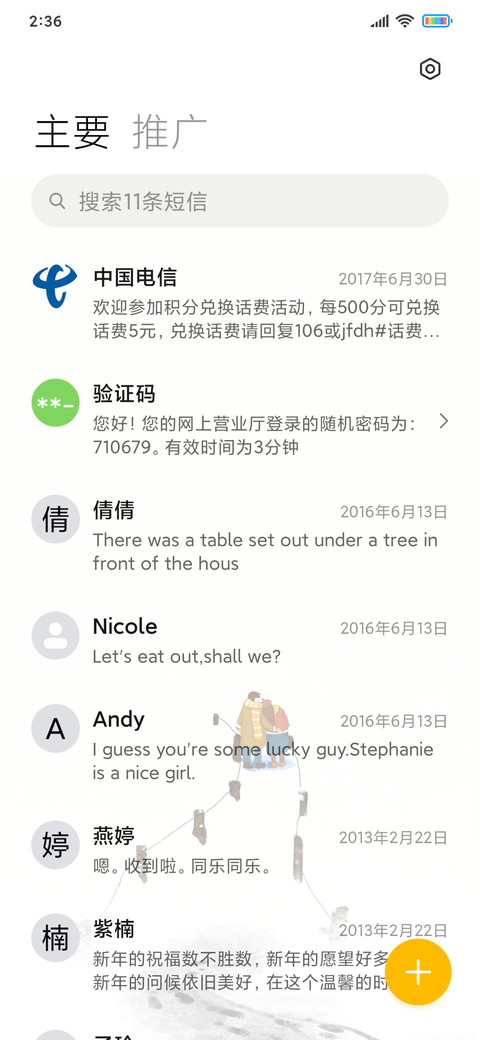The image size is (480, 1040).
Task: Select the 主要 tab
Action: pyautogui.click(x=72, y=131)
